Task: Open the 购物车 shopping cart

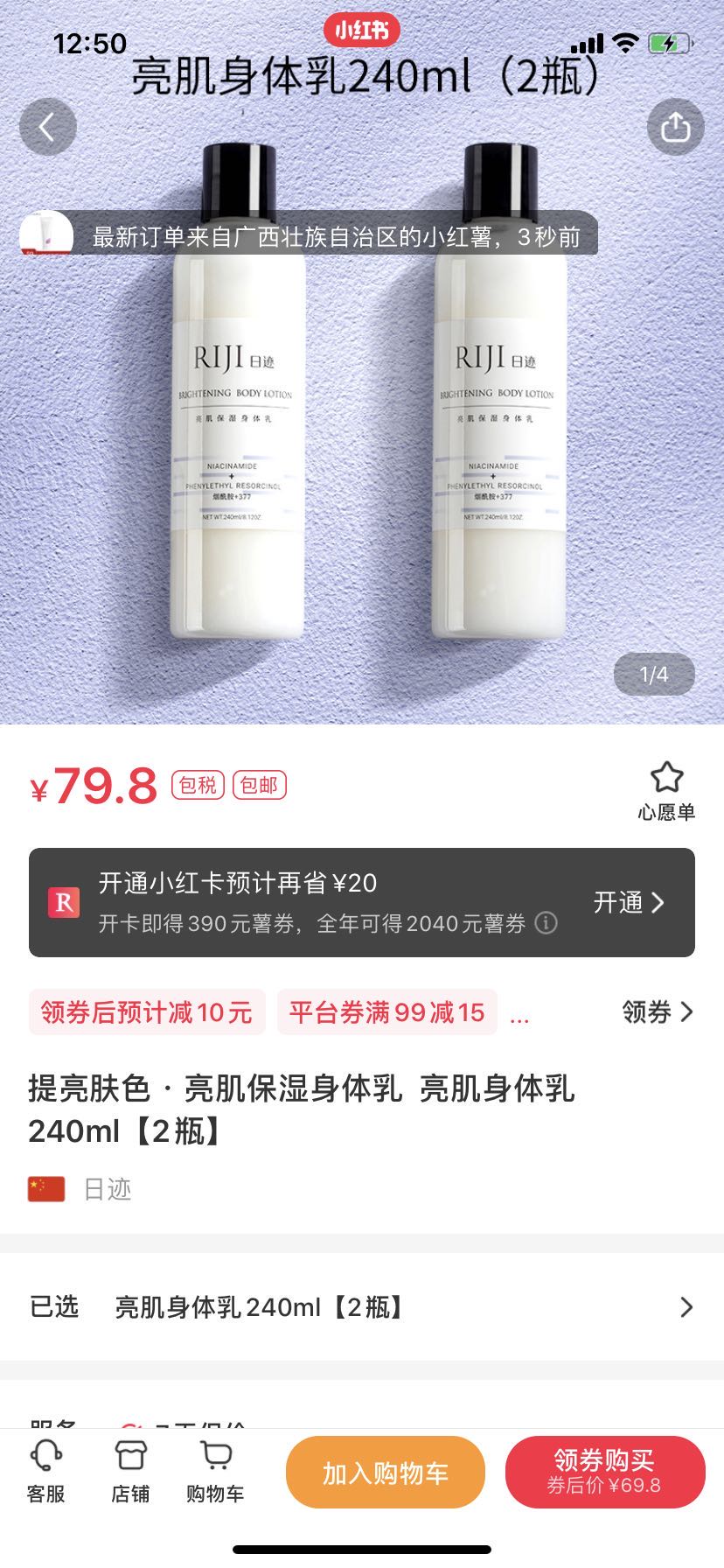Action: 215,1473
